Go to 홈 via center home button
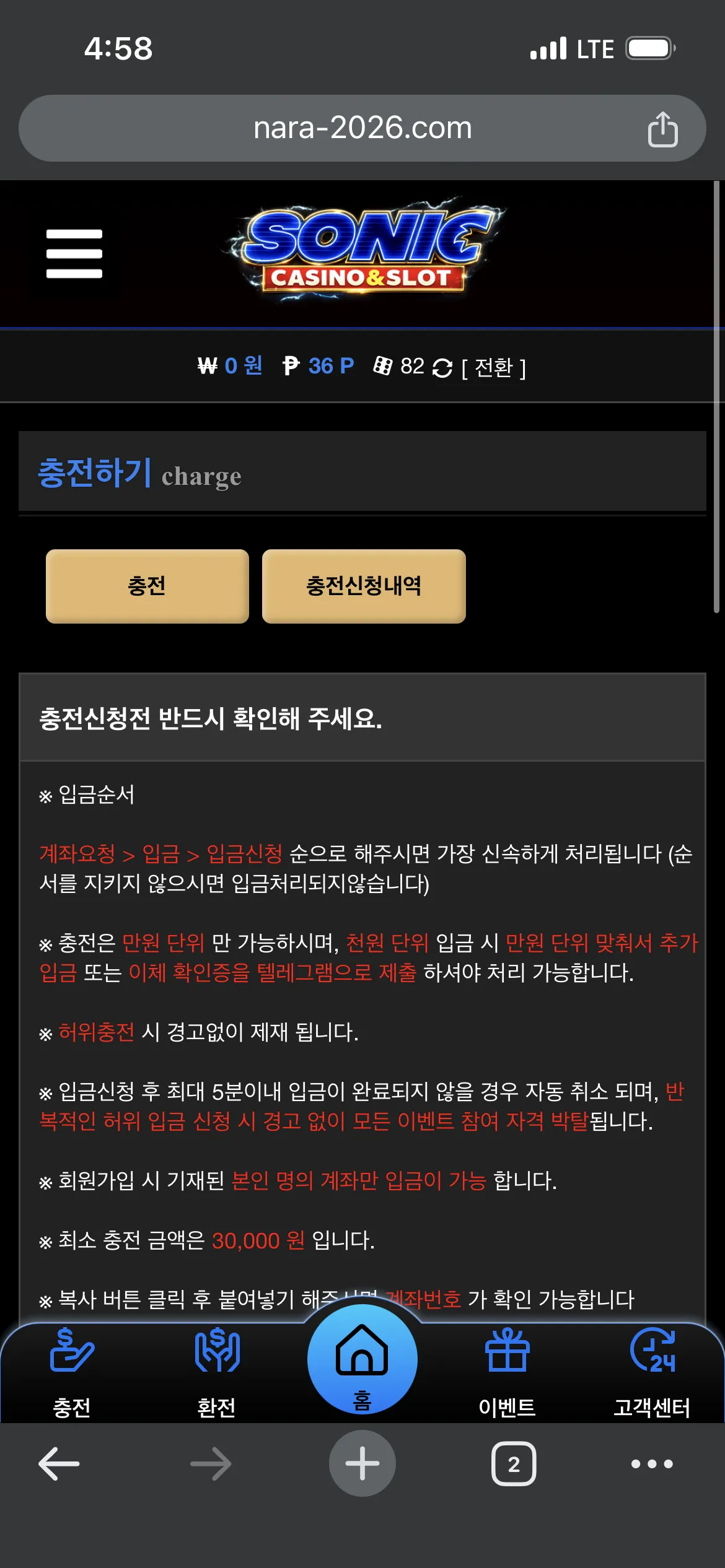The image size is (725, 1568). click(362, 1359)
